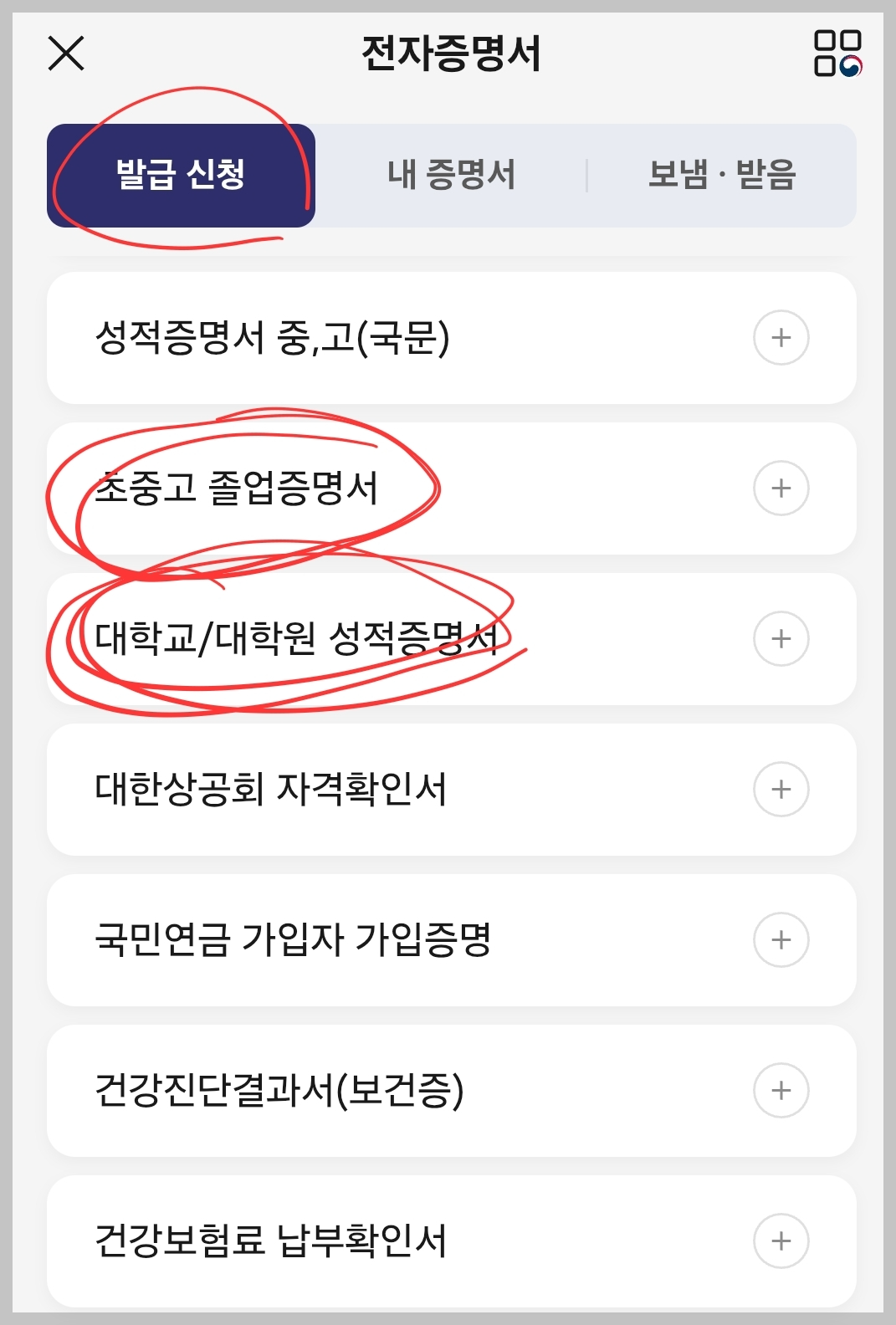The height and width of the screenshot is (1325, 896).
Task: Switch to the 내 증명서 tab
Action: 452,173
